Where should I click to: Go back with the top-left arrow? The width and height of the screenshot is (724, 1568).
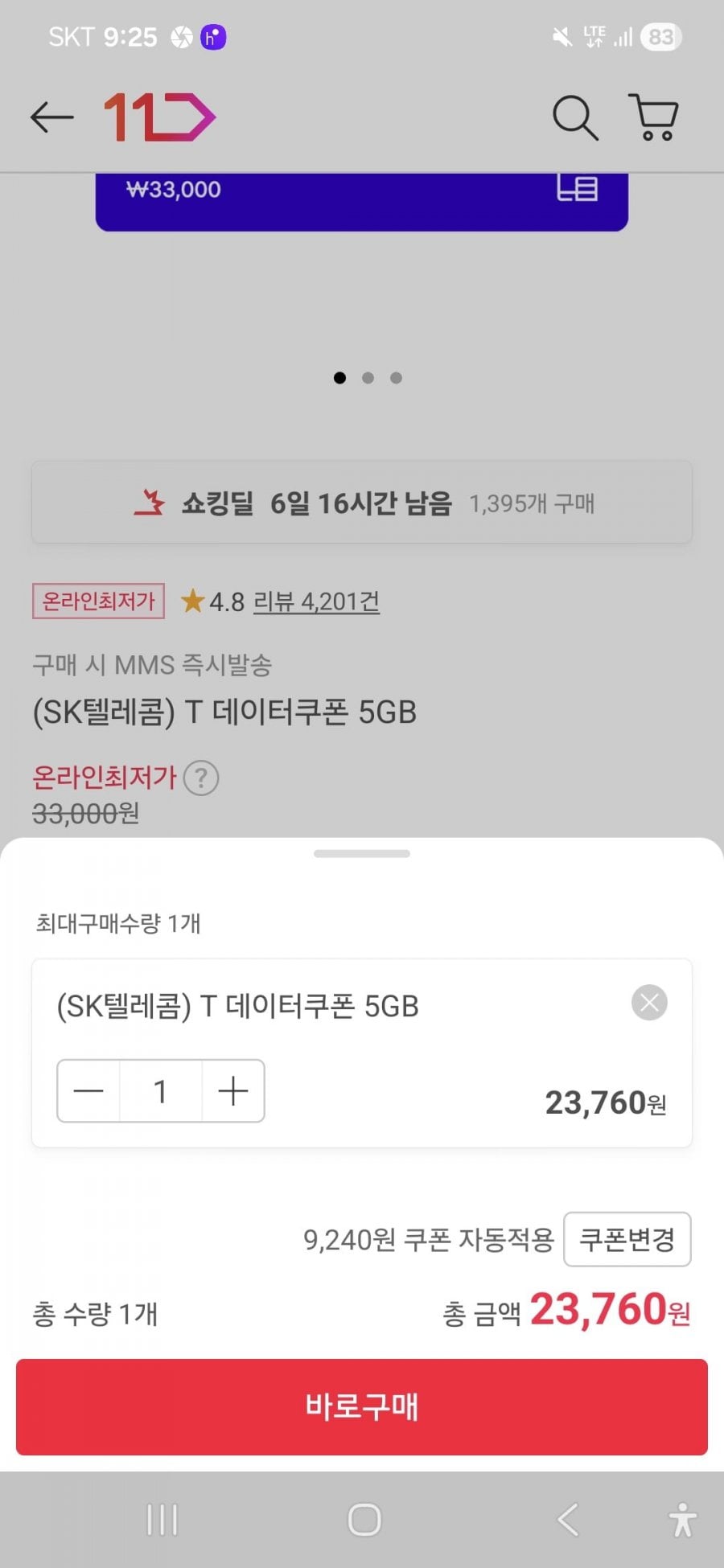[x=52, y=117]
